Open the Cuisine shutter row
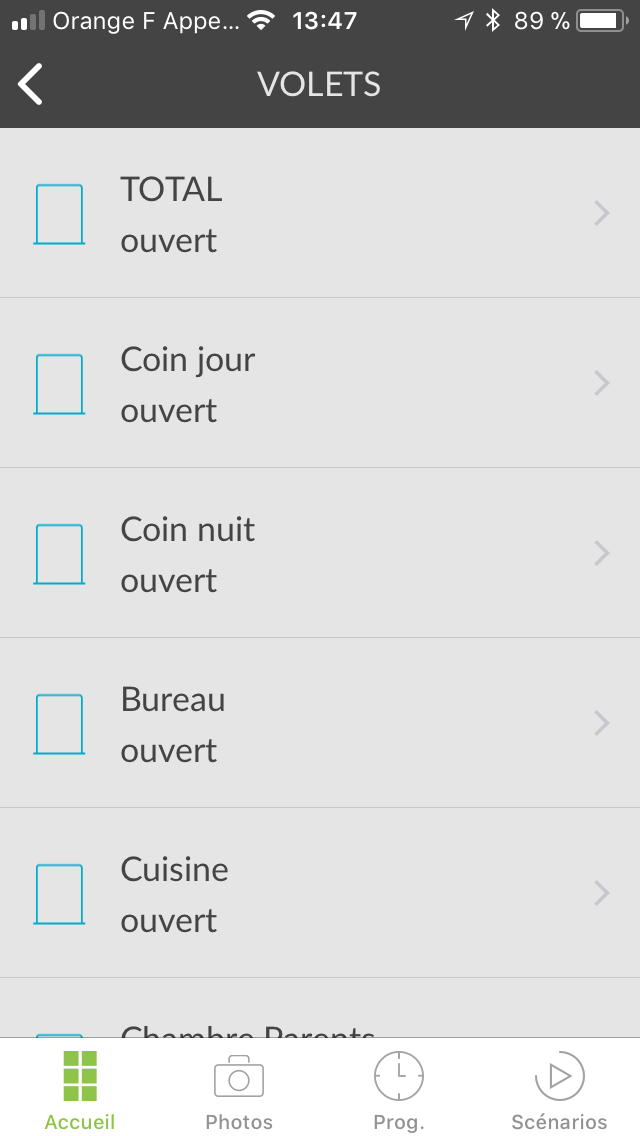640x1136 pixels. tap(320, 893)
